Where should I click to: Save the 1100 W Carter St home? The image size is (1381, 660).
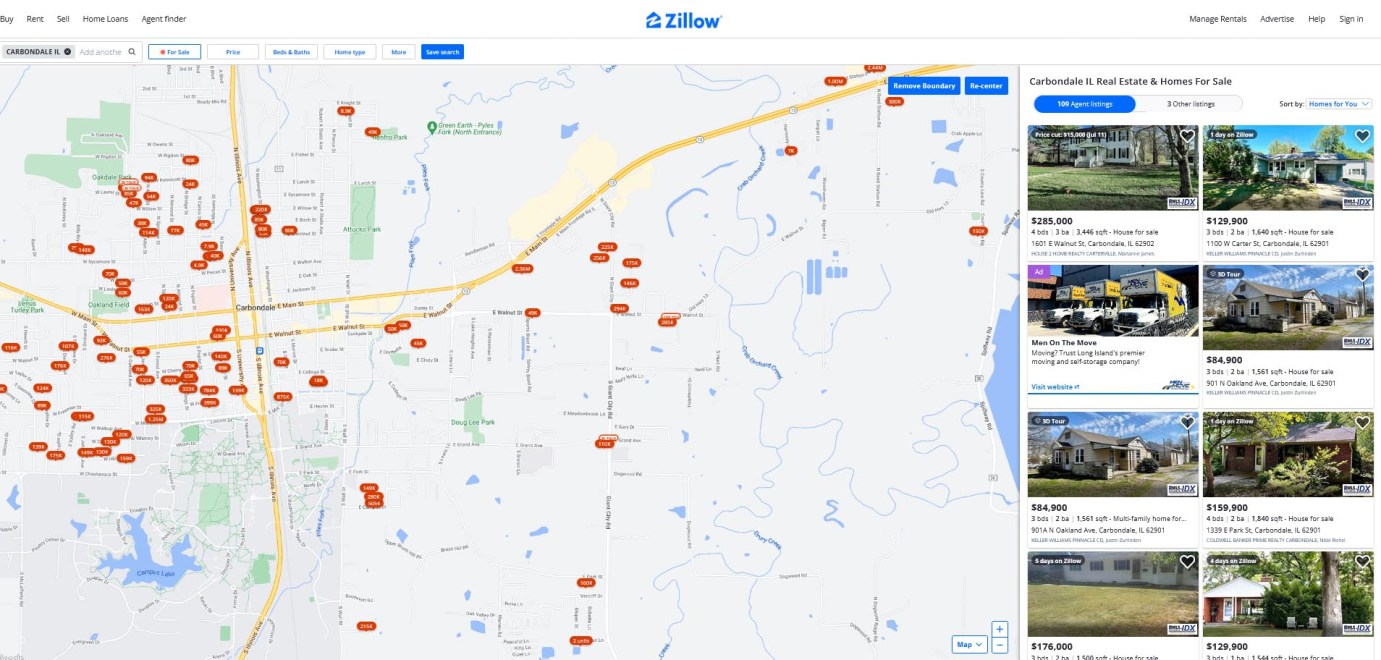(1362, 136)
